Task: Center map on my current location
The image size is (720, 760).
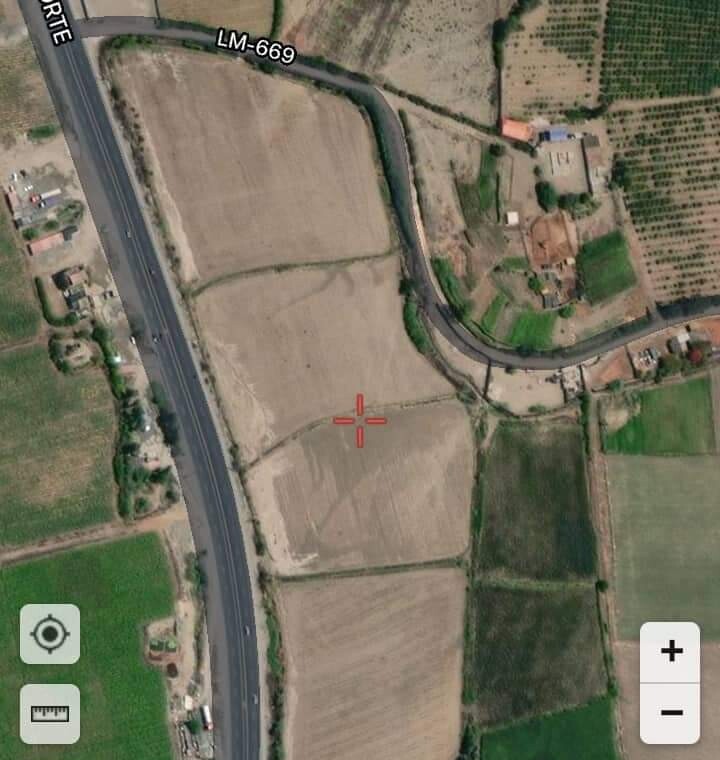Action: click(x=50, y=634)
